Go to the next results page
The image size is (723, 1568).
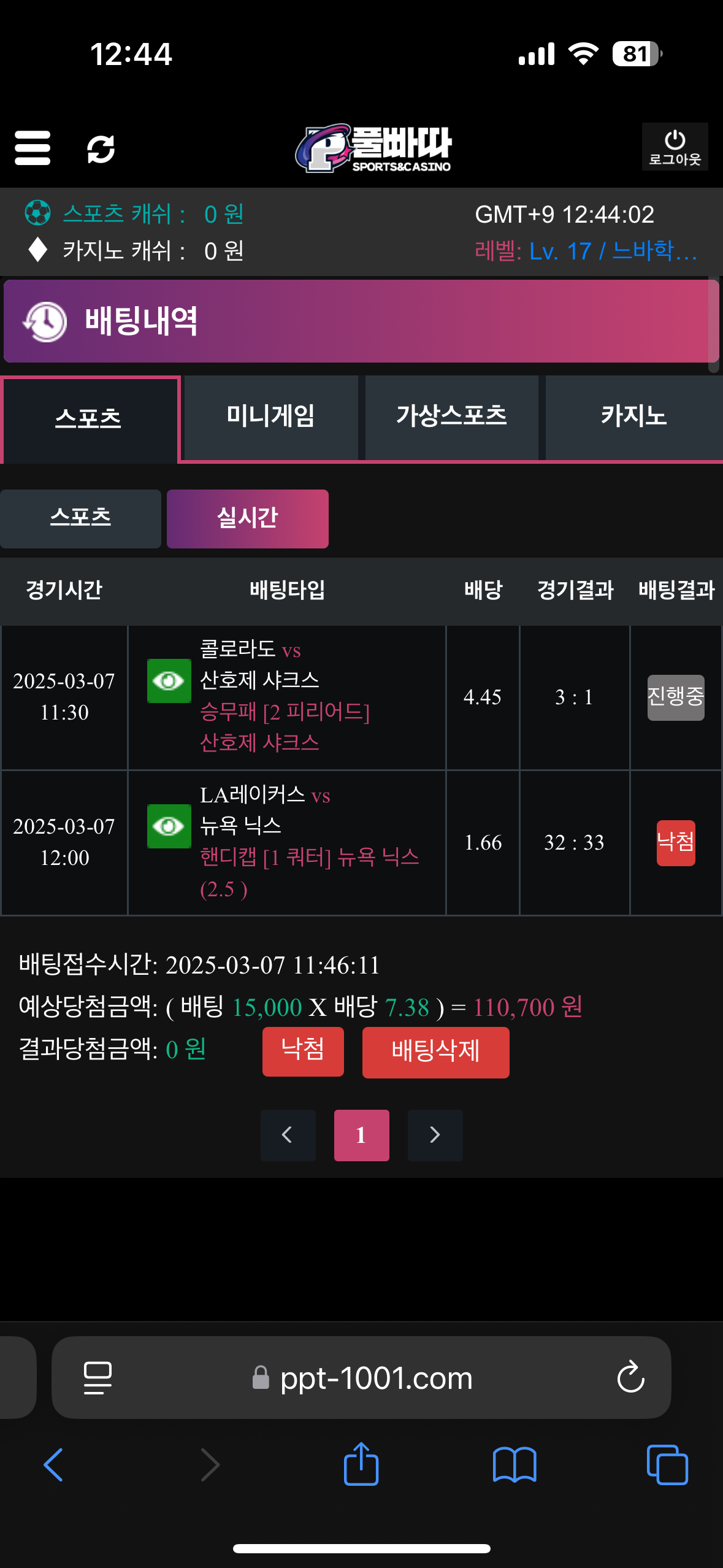click(x=435, y=1135)
